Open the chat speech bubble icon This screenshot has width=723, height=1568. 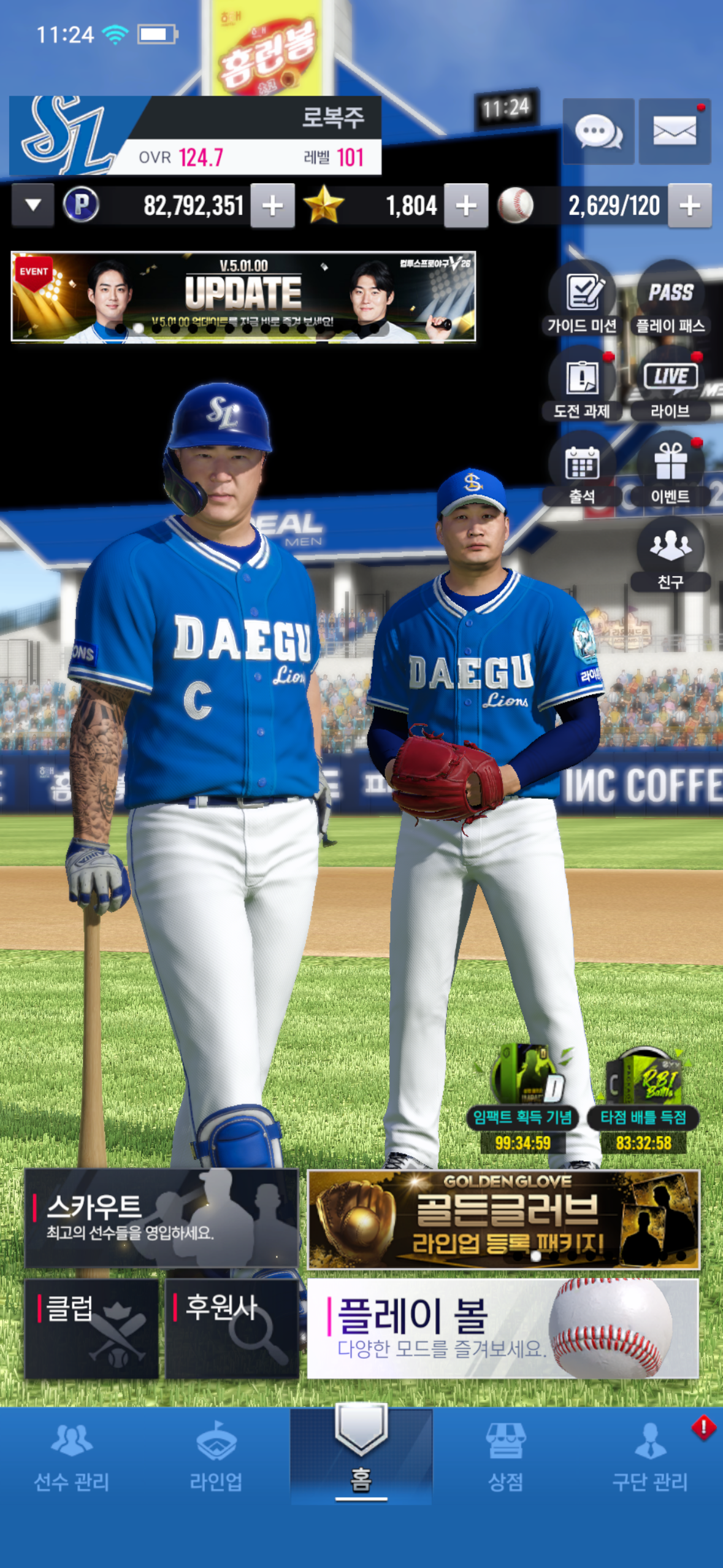[598, 131]
